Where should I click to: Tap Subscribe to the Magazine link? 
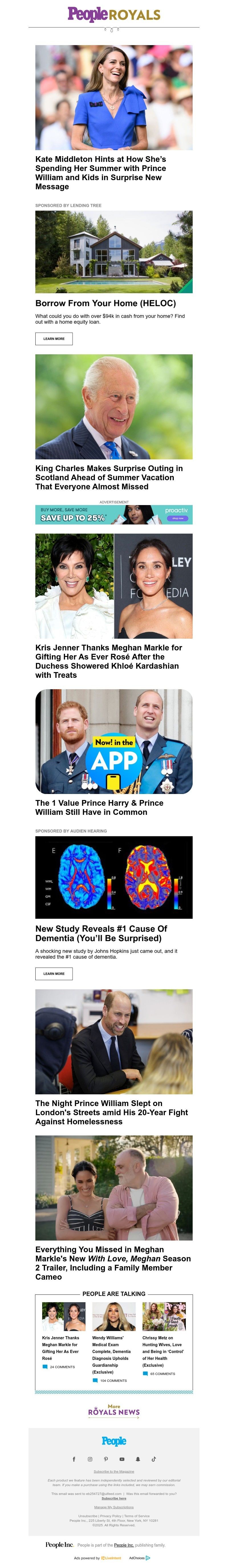point(114,1471)
